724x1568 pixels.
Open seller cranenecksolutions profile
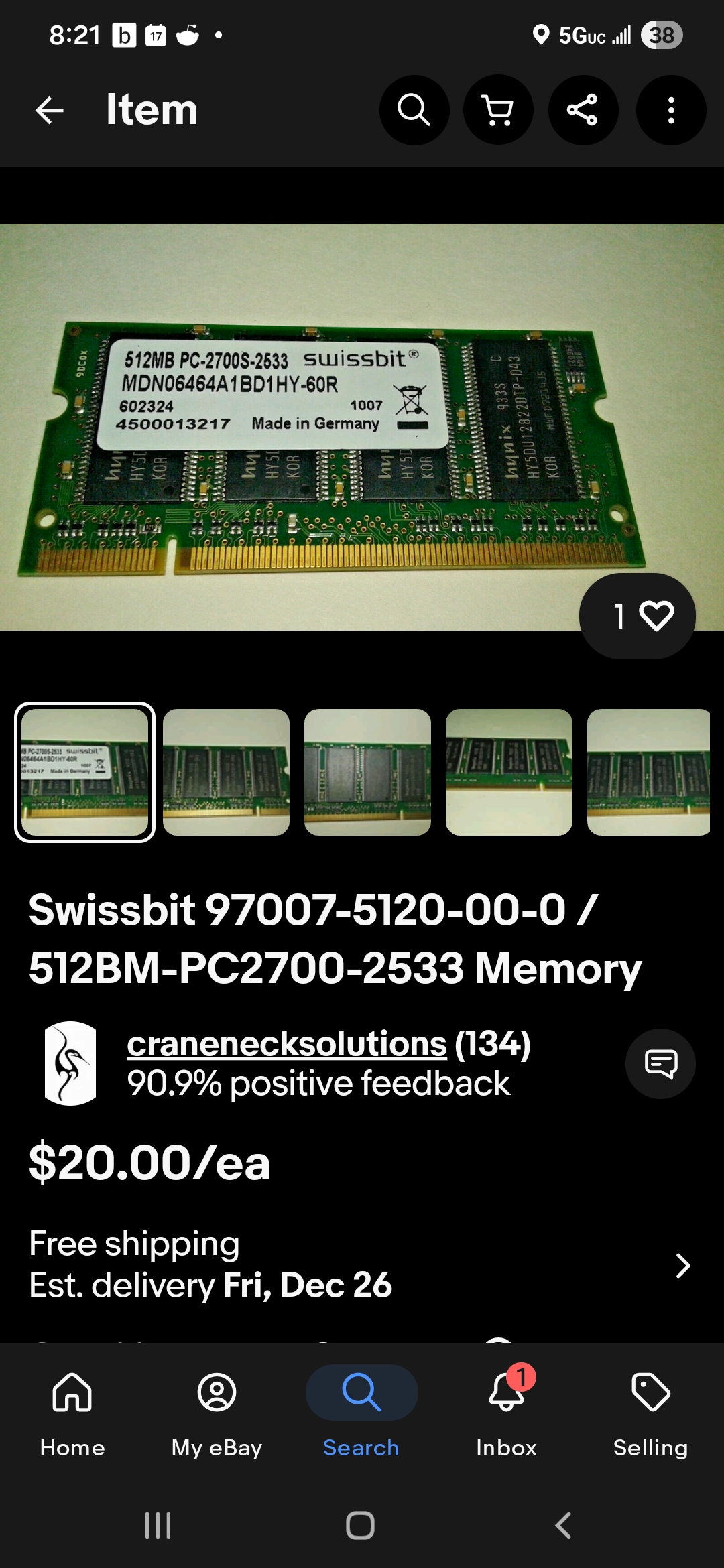click(287, 1044)
